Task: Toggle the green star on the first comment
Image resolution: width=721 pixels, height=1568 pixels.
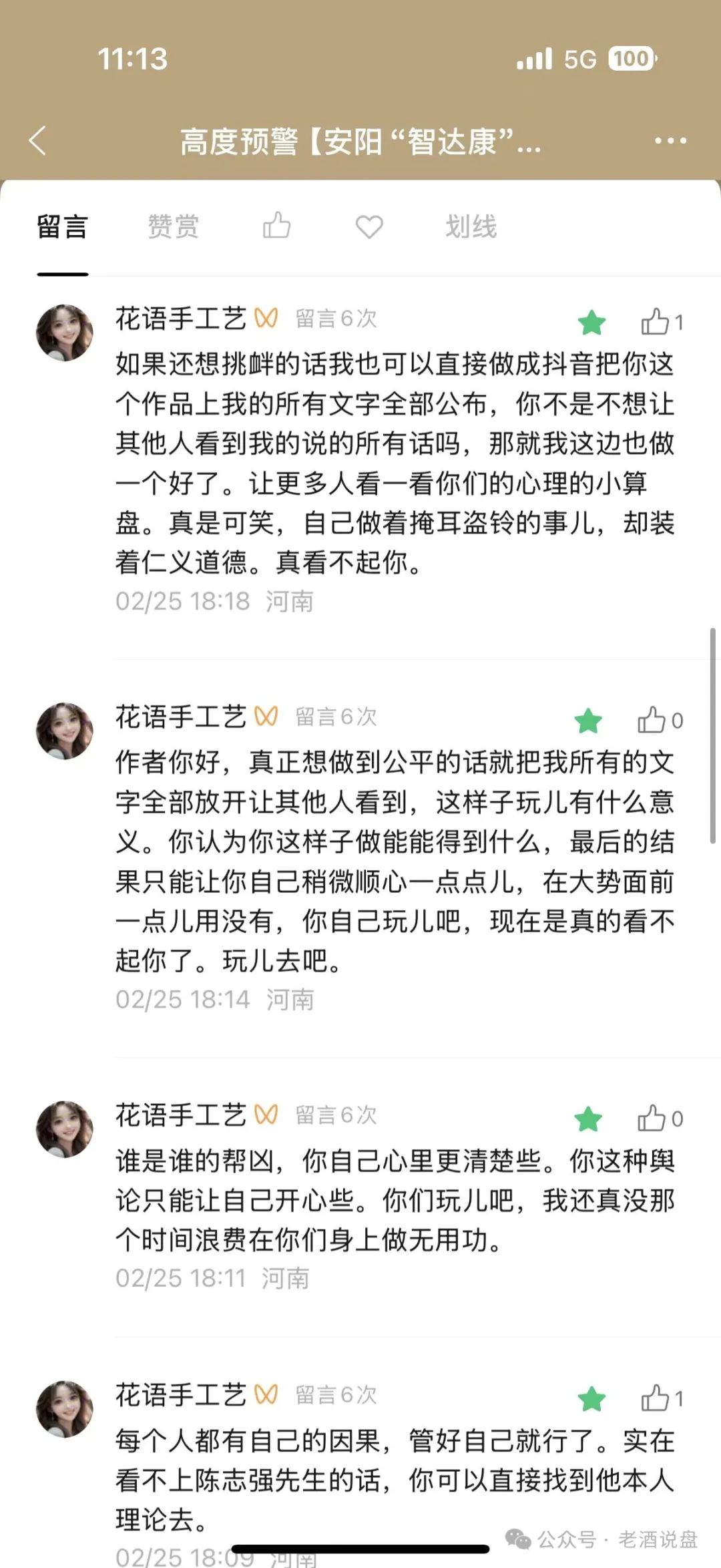Action: point(589,322)
